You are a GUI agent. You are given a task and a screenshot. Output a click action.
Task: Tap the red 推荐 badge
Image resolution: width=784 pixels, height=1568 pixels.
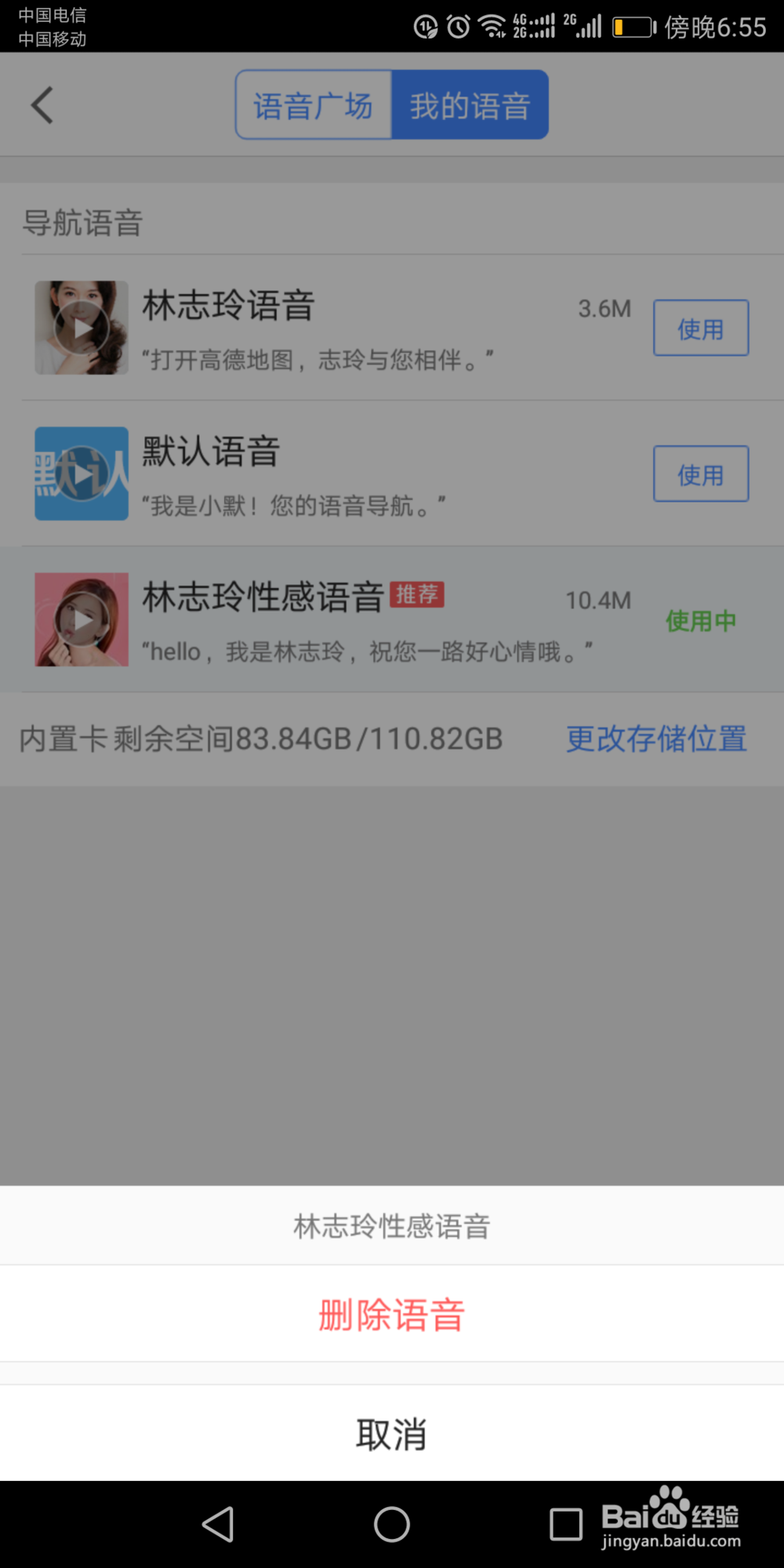click(x=418, y=597)
